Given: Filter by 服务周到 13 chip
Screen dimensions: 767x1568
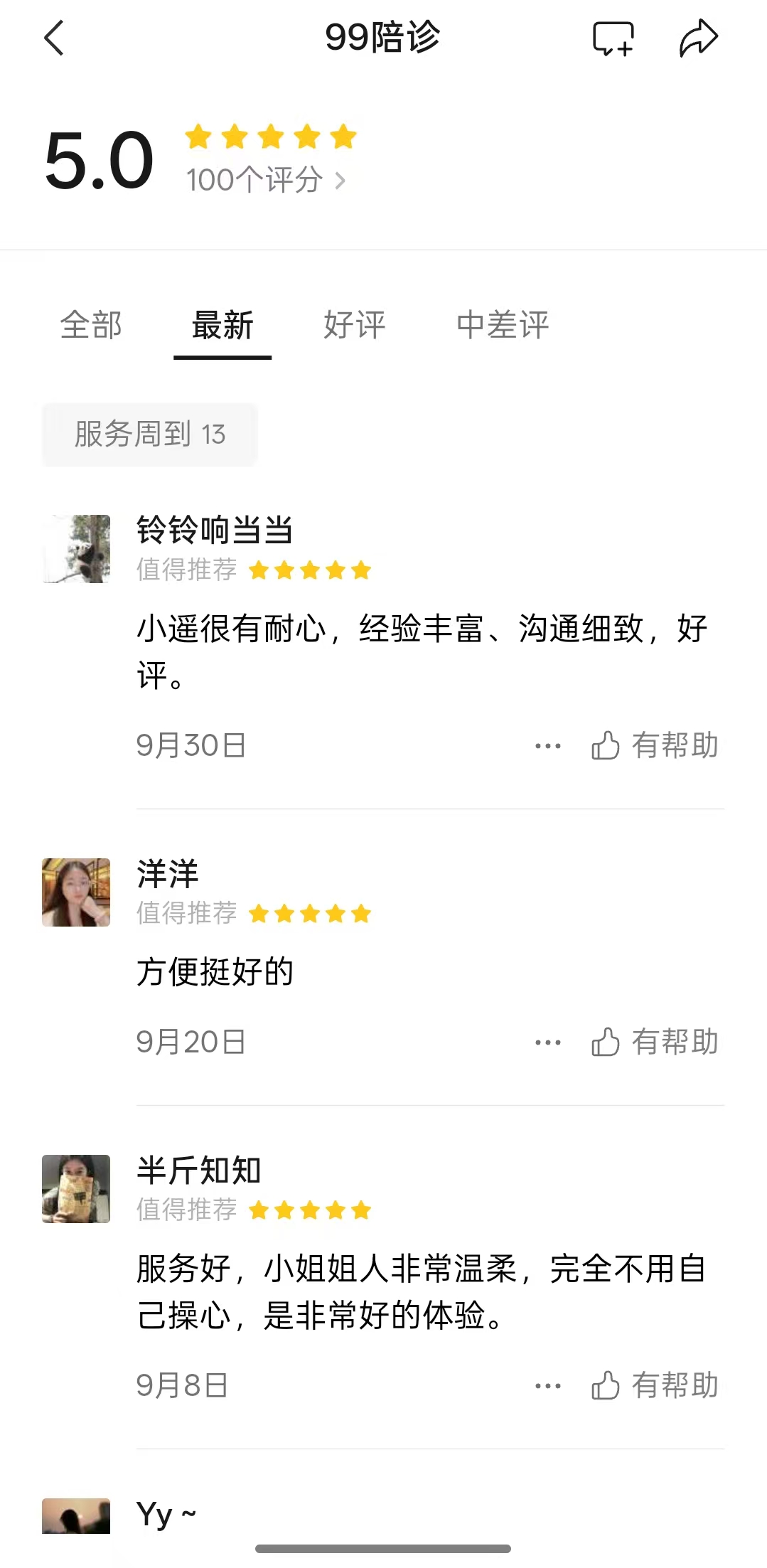Looking at the screenshot, I should [150, 434].
